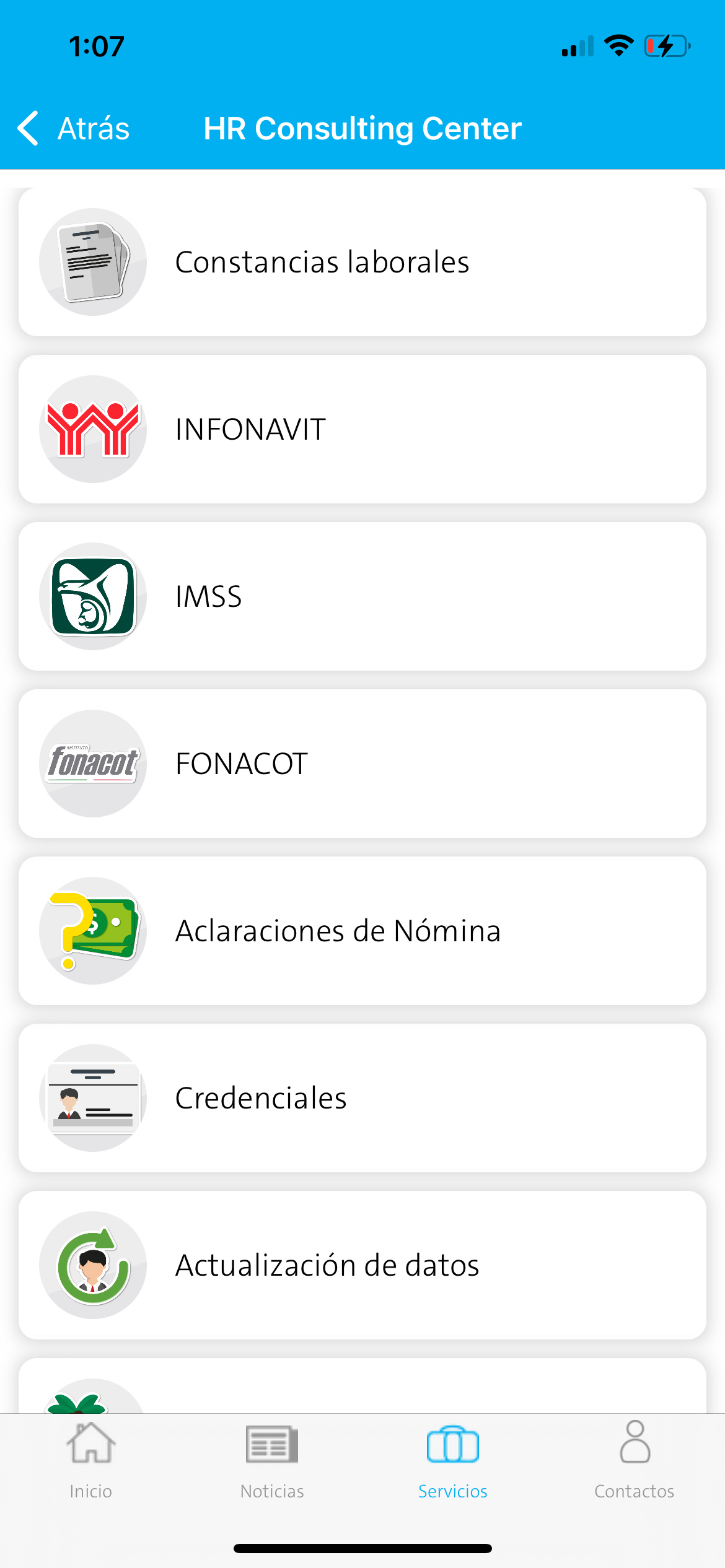Choose the FONACOT service
This screenshot has height=1568, width=725.
362,764
